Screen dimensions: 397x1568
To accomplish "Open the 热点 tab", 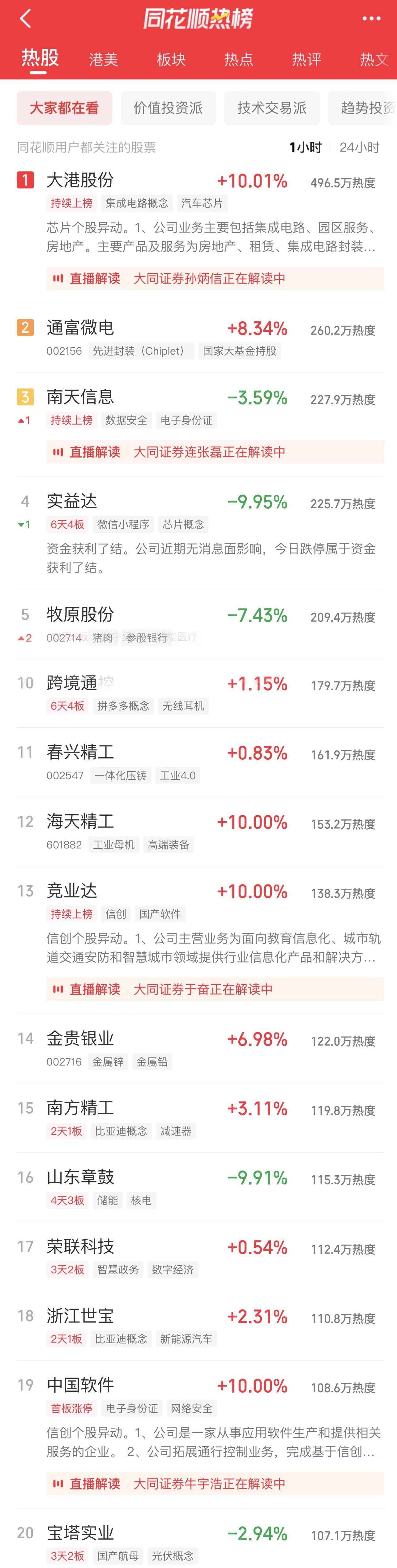I will pos(239,59).
